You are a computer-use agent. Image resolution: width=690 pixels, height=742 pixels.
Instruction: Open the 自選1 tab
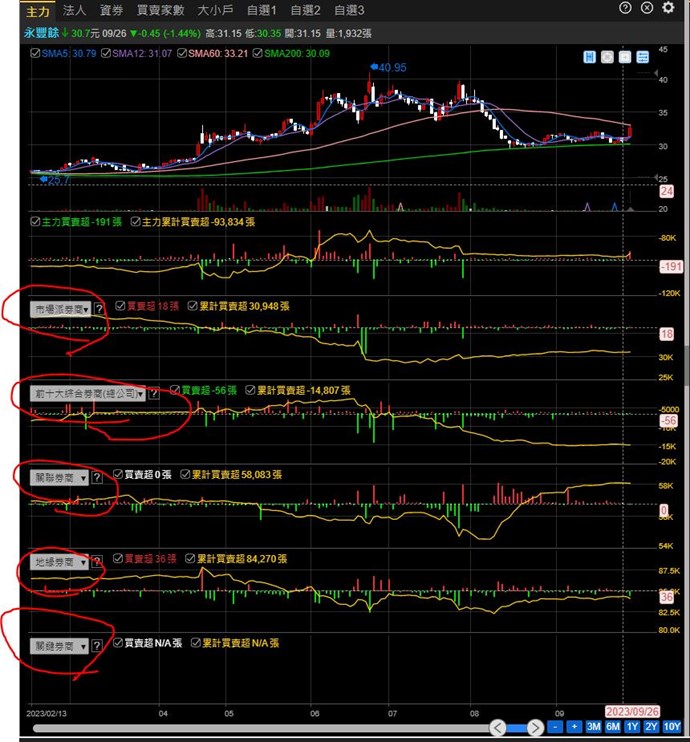pos(261,10)
